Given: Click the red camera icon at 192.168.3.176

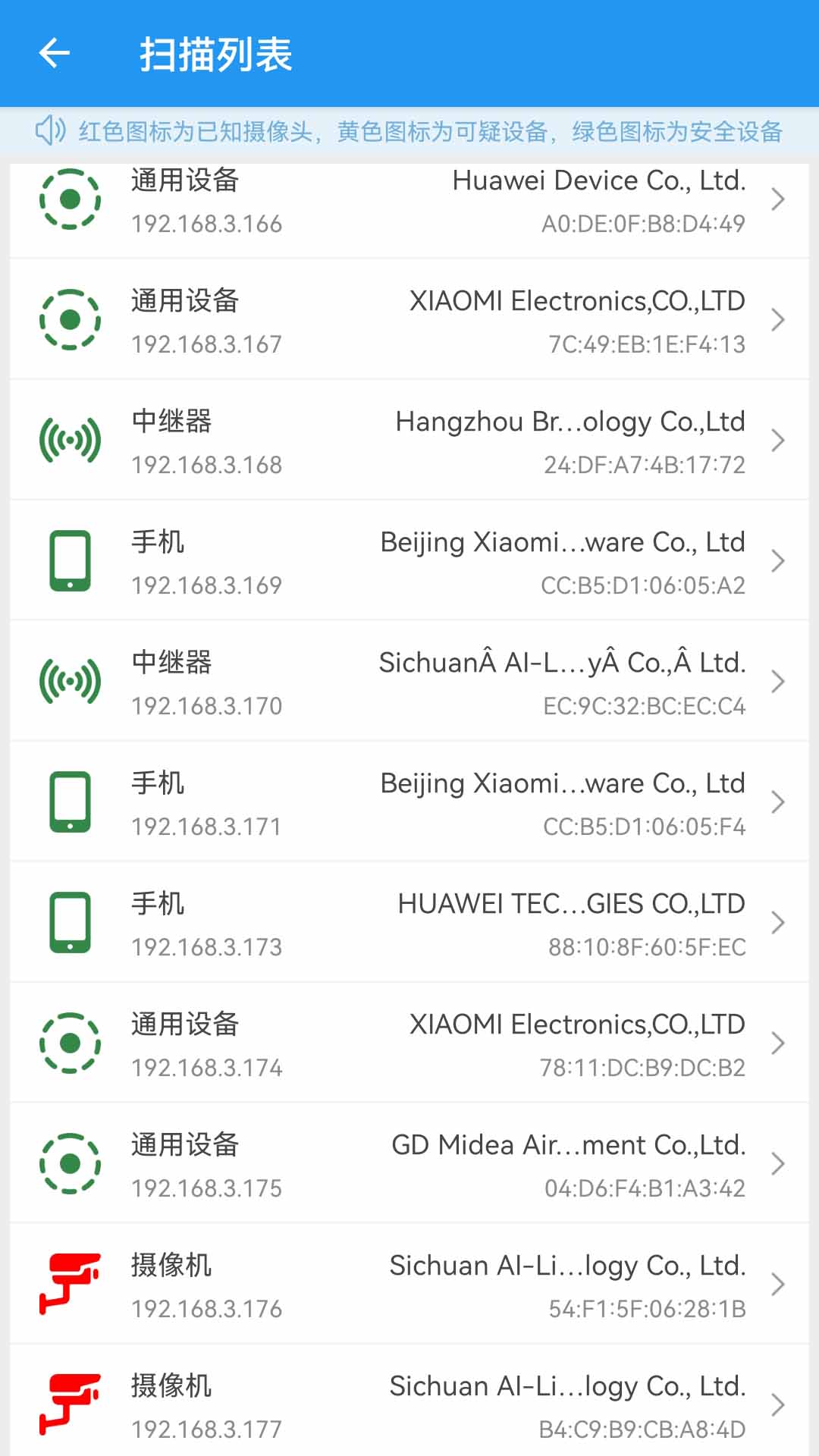Looking at the screenshot, I should (x=71, y=1283).
